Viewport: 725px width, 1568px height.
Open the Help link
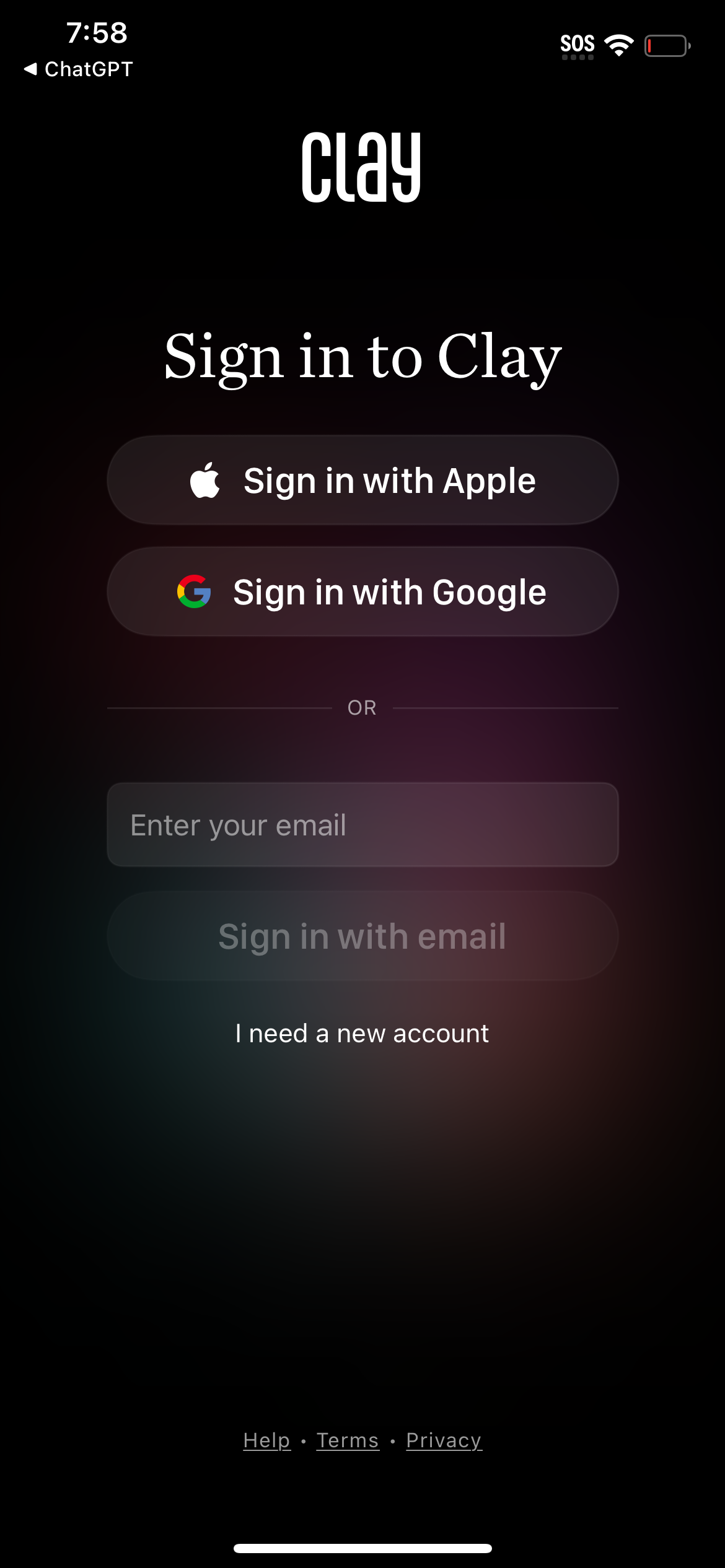click(x=266, y=1440)
